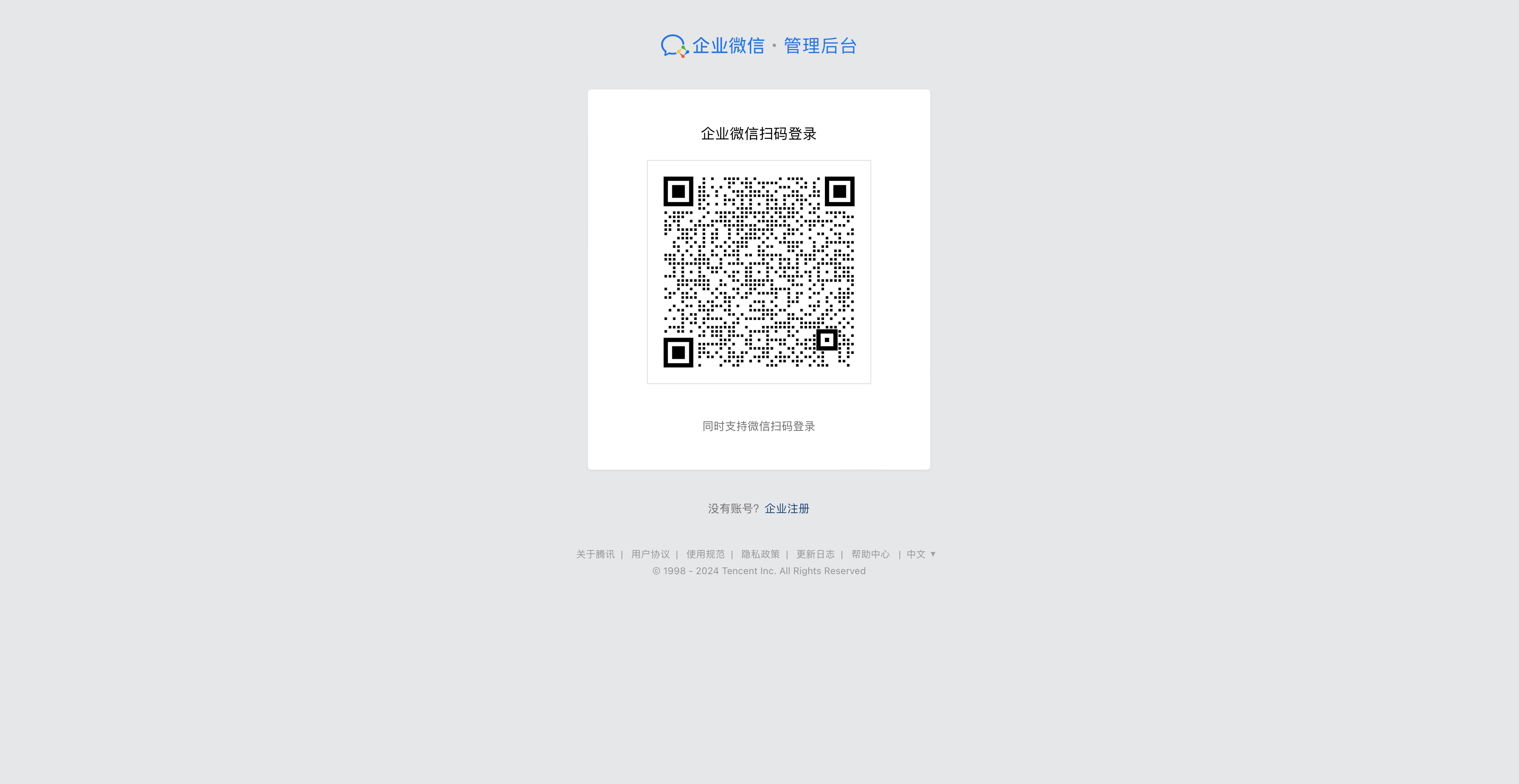The height and width of the screenshot is (784, 1519).
Task: View 使用规范 usage rules
Action: [x=705, y=554]
